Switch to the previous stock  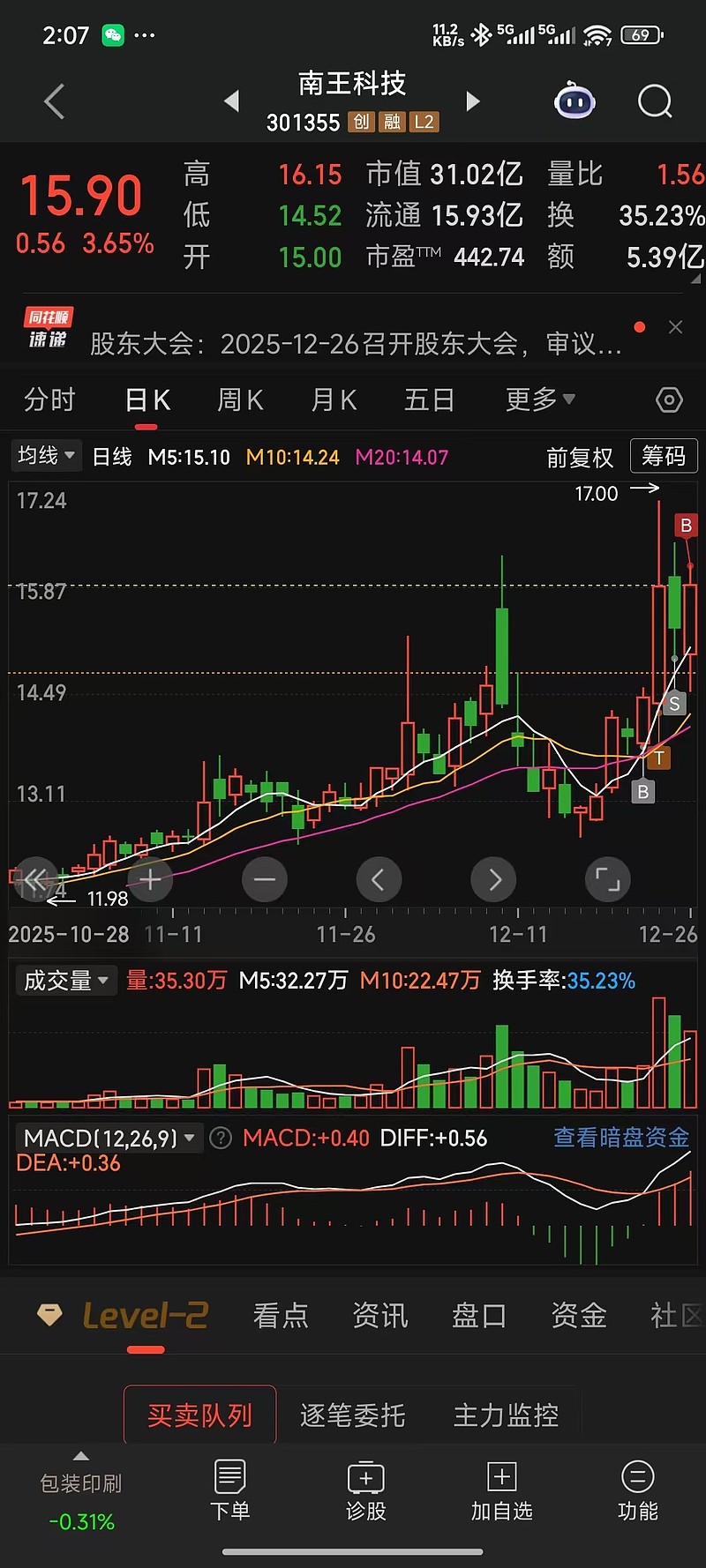tap(232, 101)
